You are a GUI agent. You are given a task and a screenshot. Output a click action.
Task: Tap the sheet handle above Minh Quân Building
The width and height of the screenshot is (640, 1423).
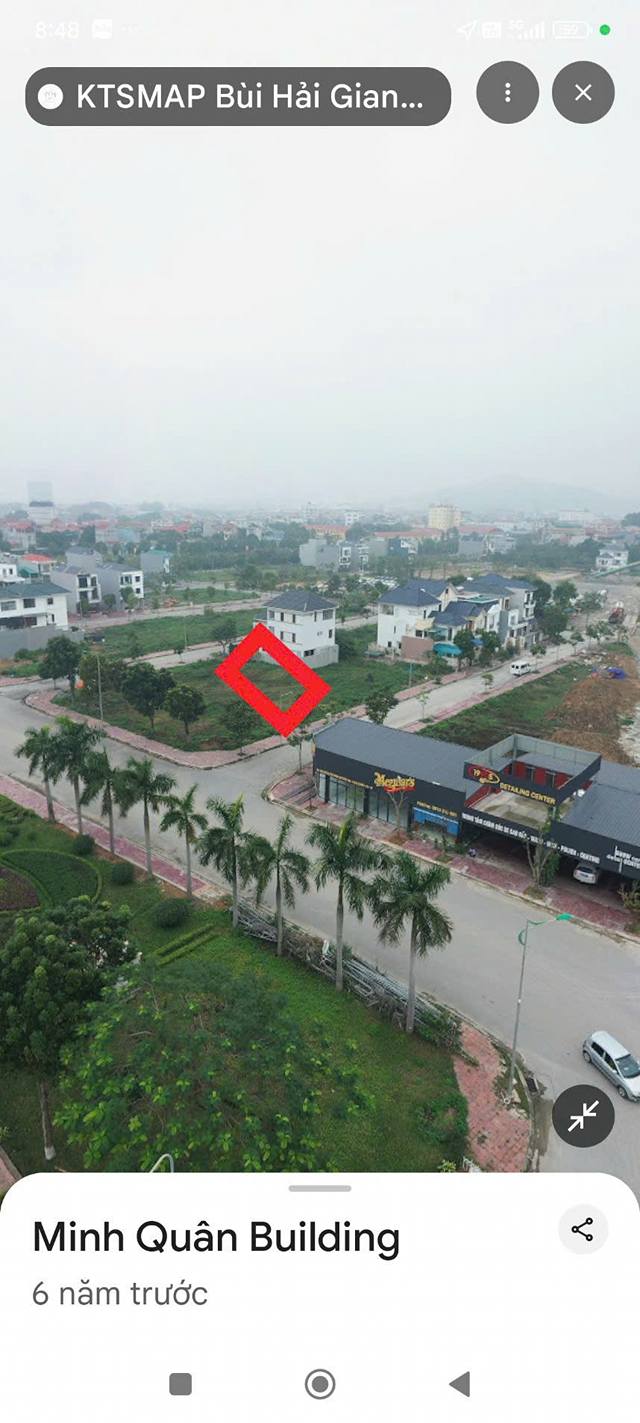[x=320, y=1188]
